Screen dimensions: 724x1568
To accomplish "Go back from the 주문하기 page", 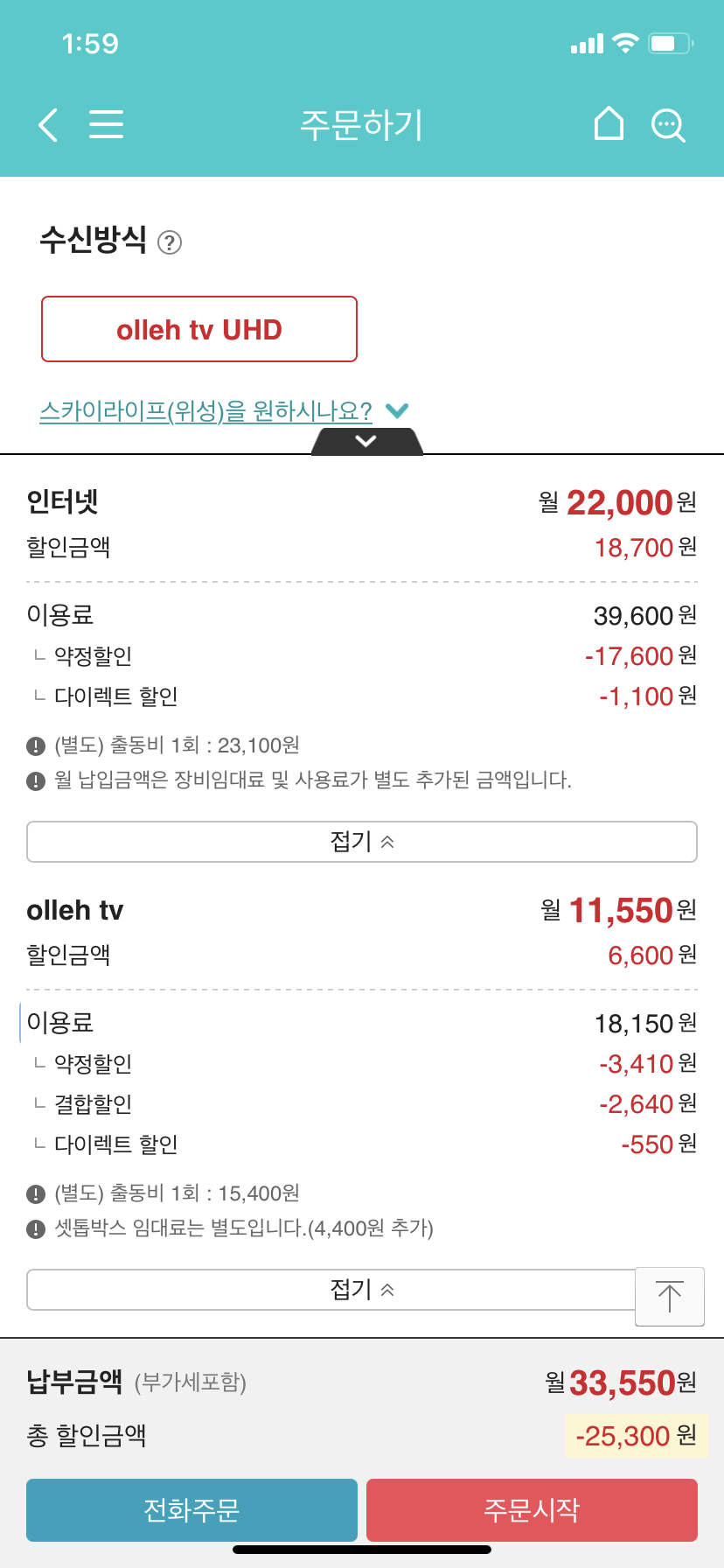I will 49,125.
